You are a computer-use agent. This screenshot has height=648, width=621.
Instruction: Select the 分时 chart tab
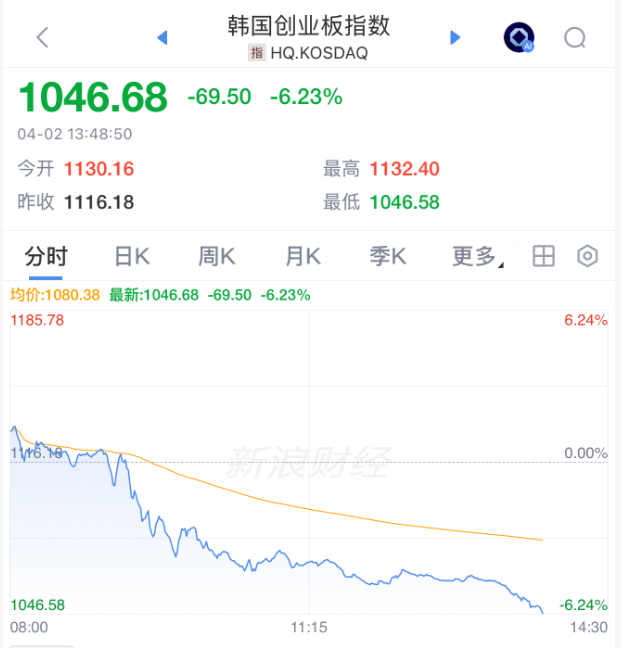pos(46,257)
